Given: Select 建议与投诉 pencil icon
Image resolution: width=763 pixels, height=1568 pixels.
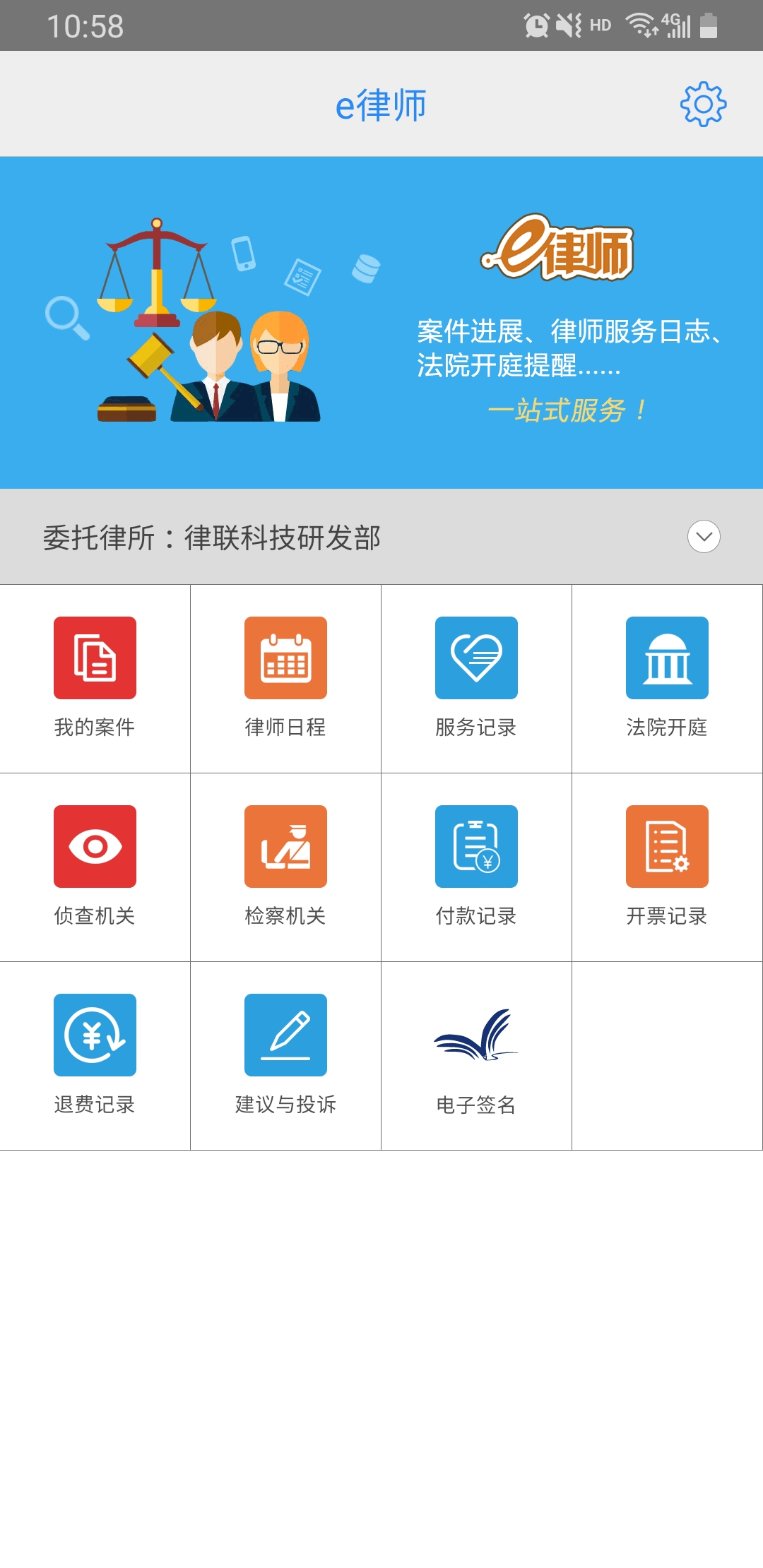Looking at the screenshot, I should pos(285,1033).
